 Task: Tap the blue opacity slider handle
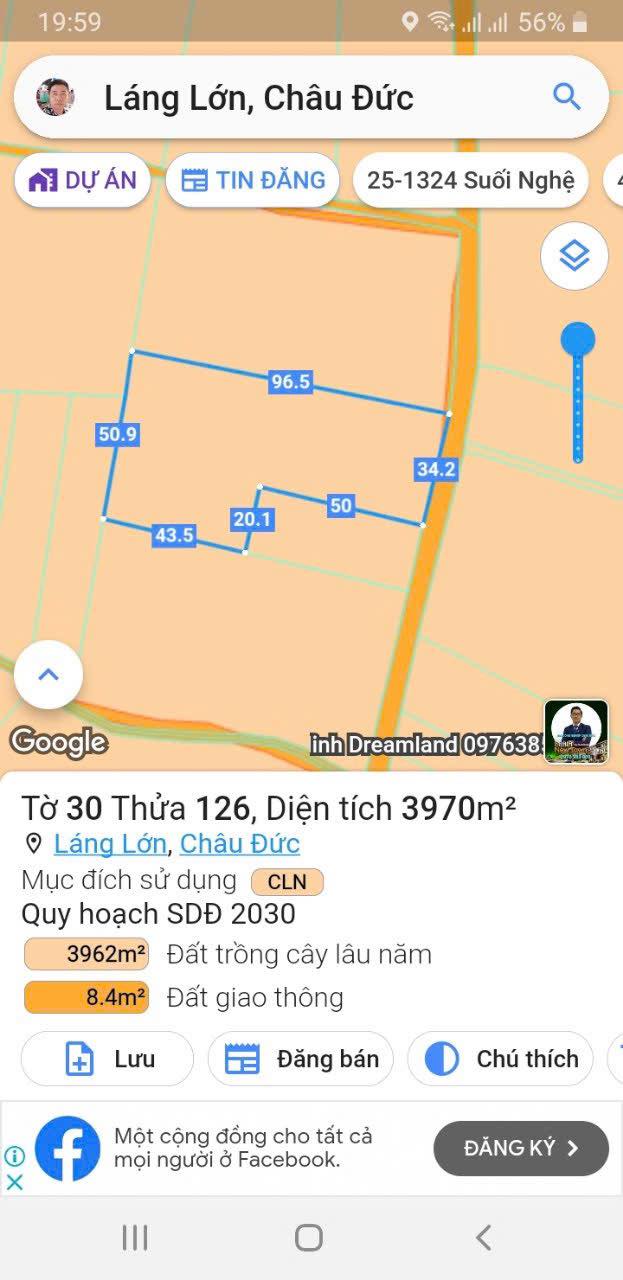click(577, 340)
